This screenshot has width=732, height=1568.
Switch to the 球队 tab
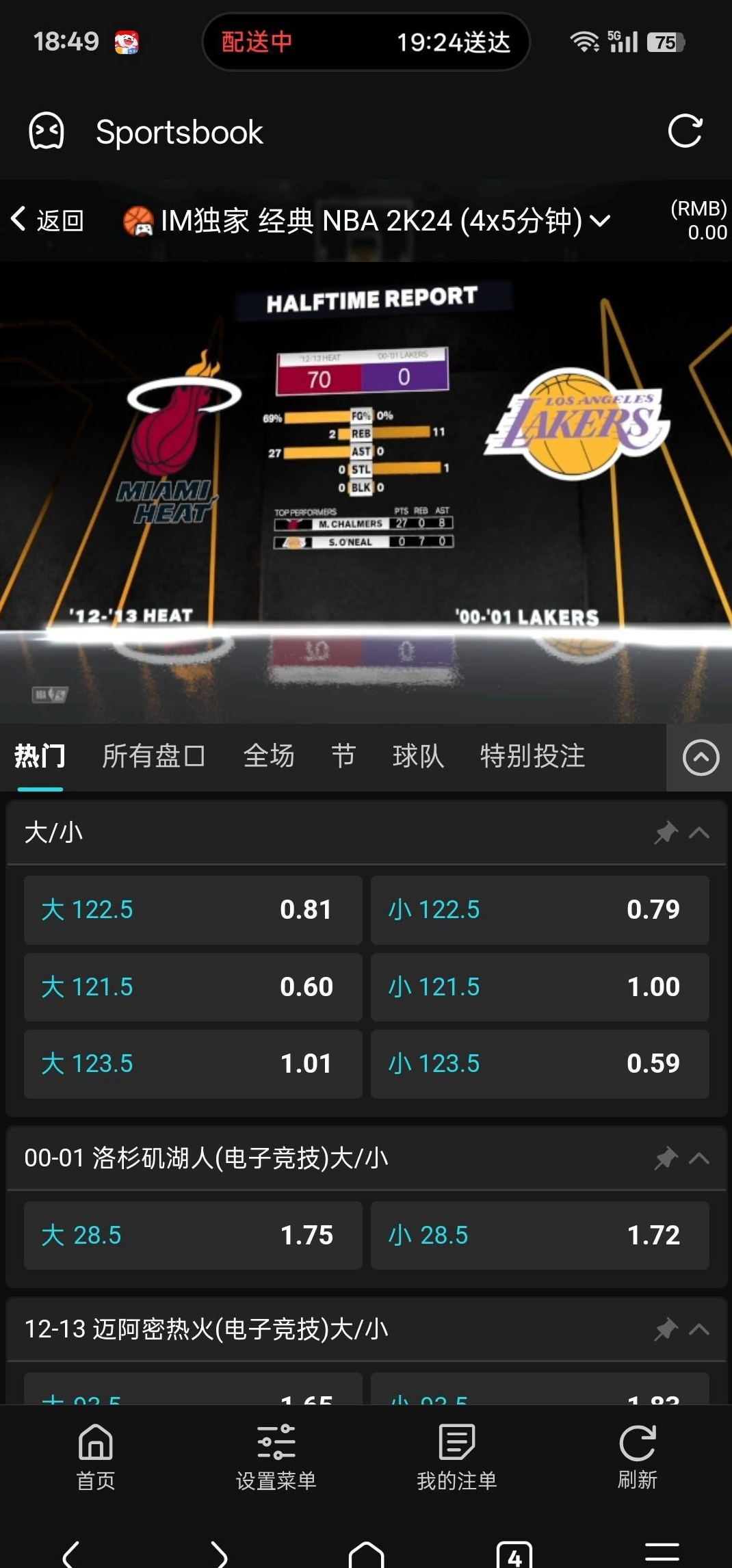click(418, 756)
